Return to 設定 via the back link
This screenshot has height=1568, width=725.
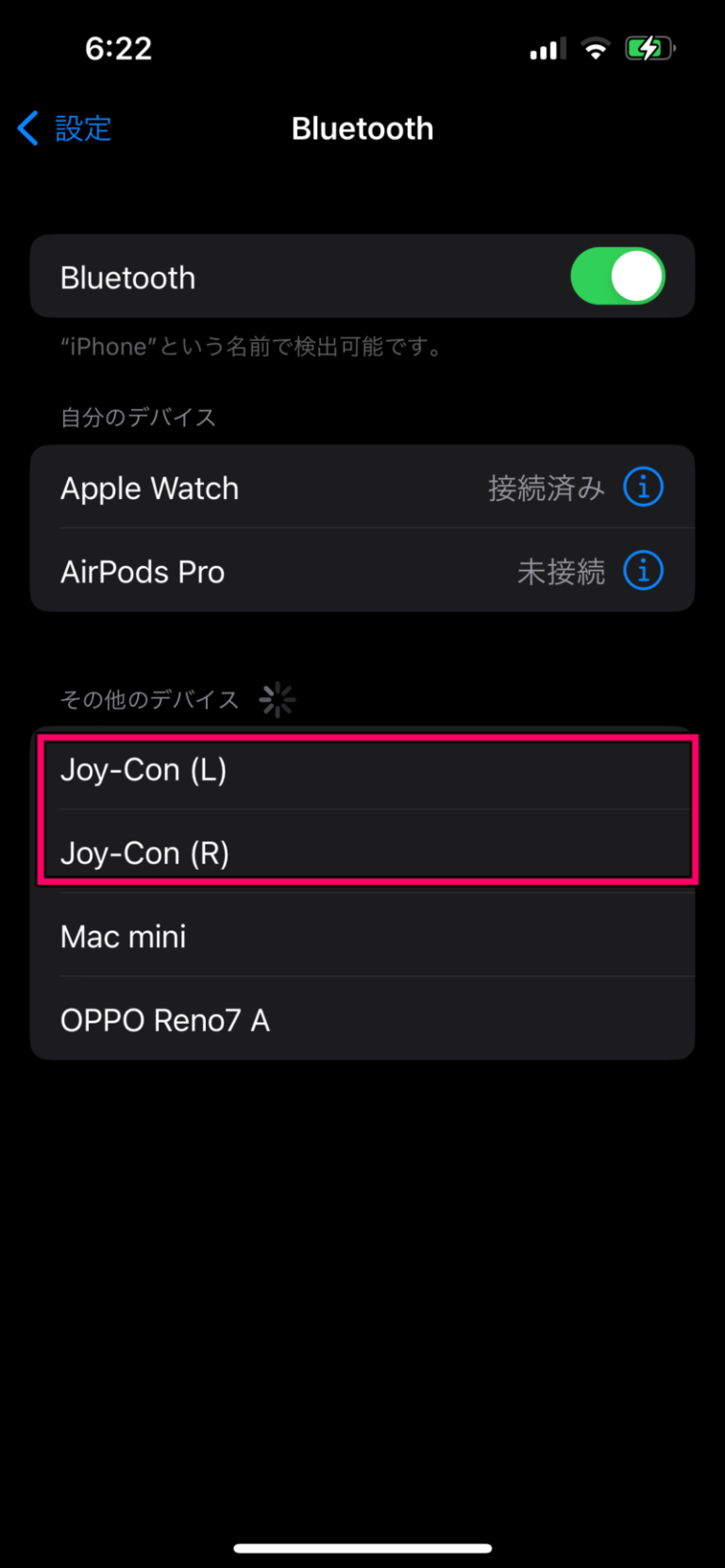coord(66,128)
